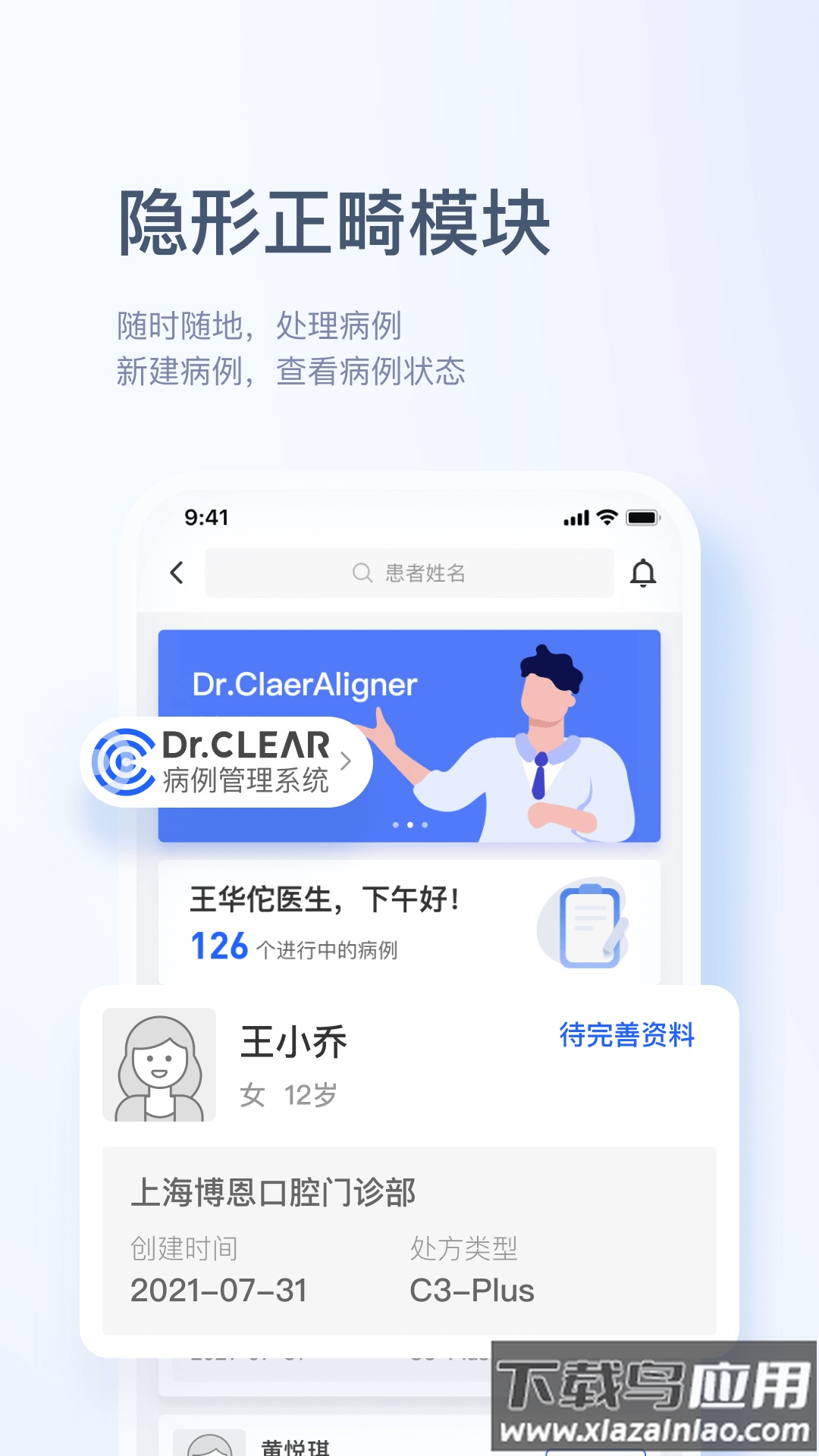Tap the carousel dots under the banner
Image resolution: width=819 pixels, height=1456 pixels.
click(409, 824)
